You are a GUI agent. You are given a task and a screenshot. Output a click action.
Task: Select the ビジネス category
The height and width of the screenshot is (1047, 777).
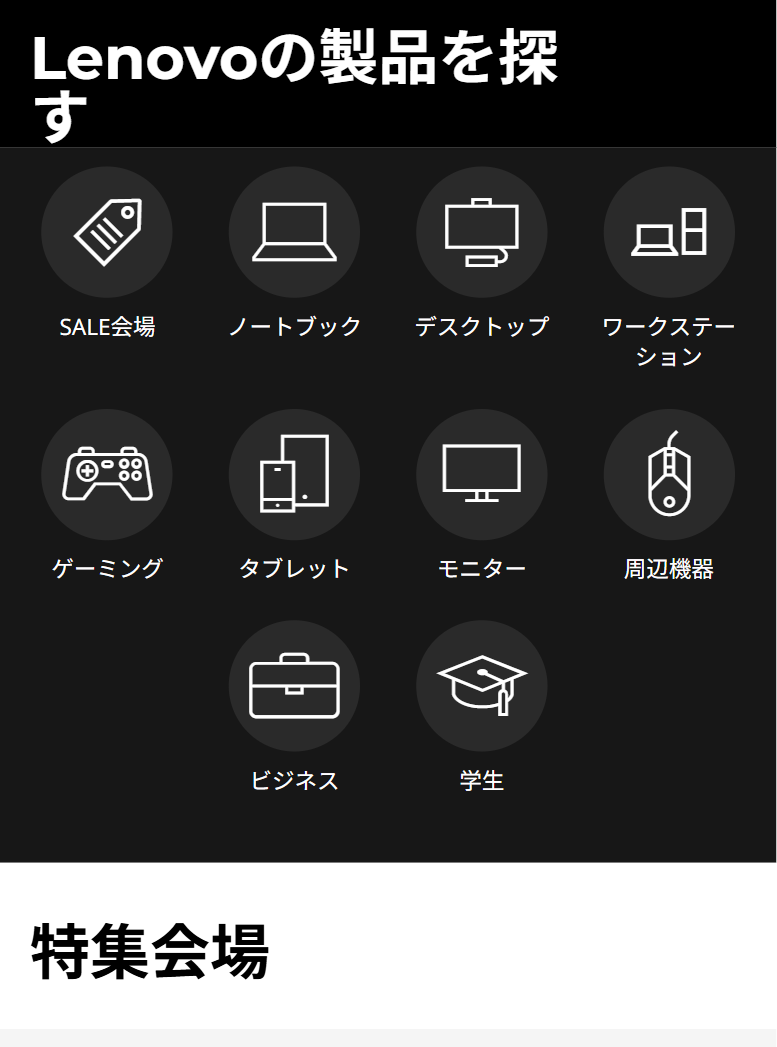point(294,686)
